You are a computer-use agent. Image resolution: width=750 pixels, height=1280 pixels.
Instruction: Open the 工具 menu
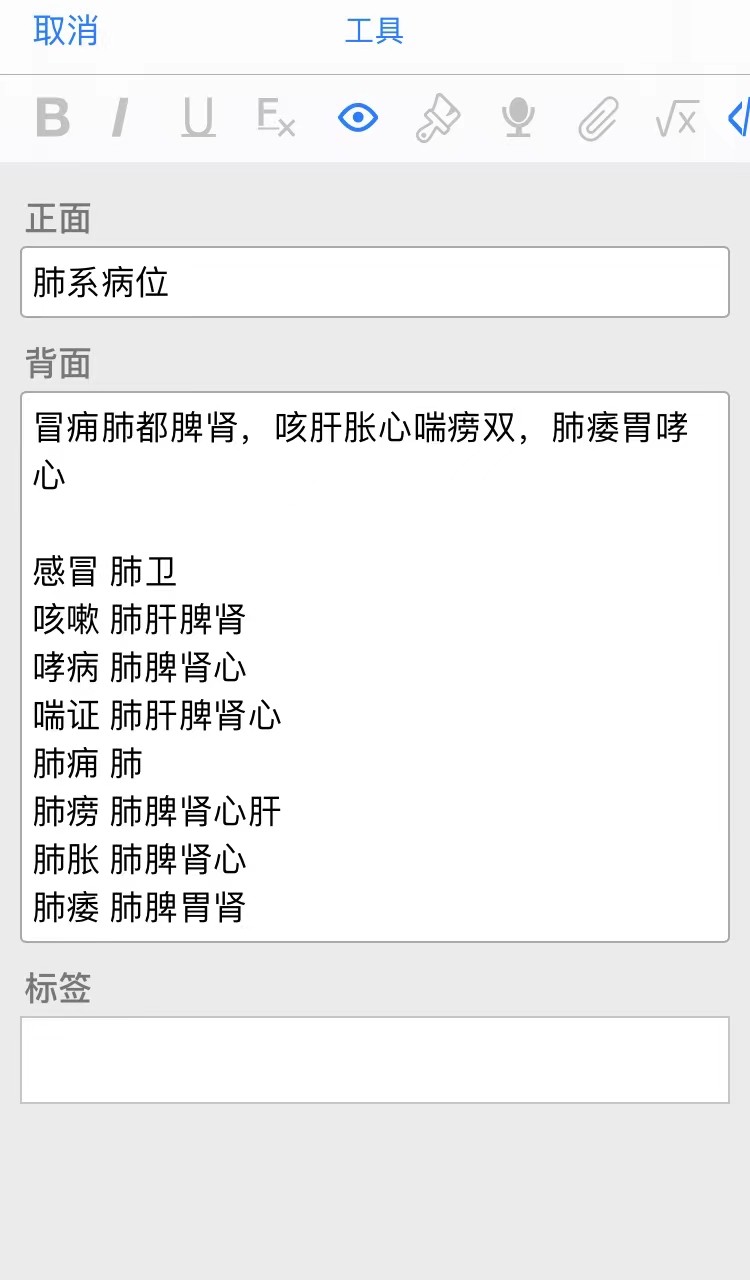tap(374, 30)
